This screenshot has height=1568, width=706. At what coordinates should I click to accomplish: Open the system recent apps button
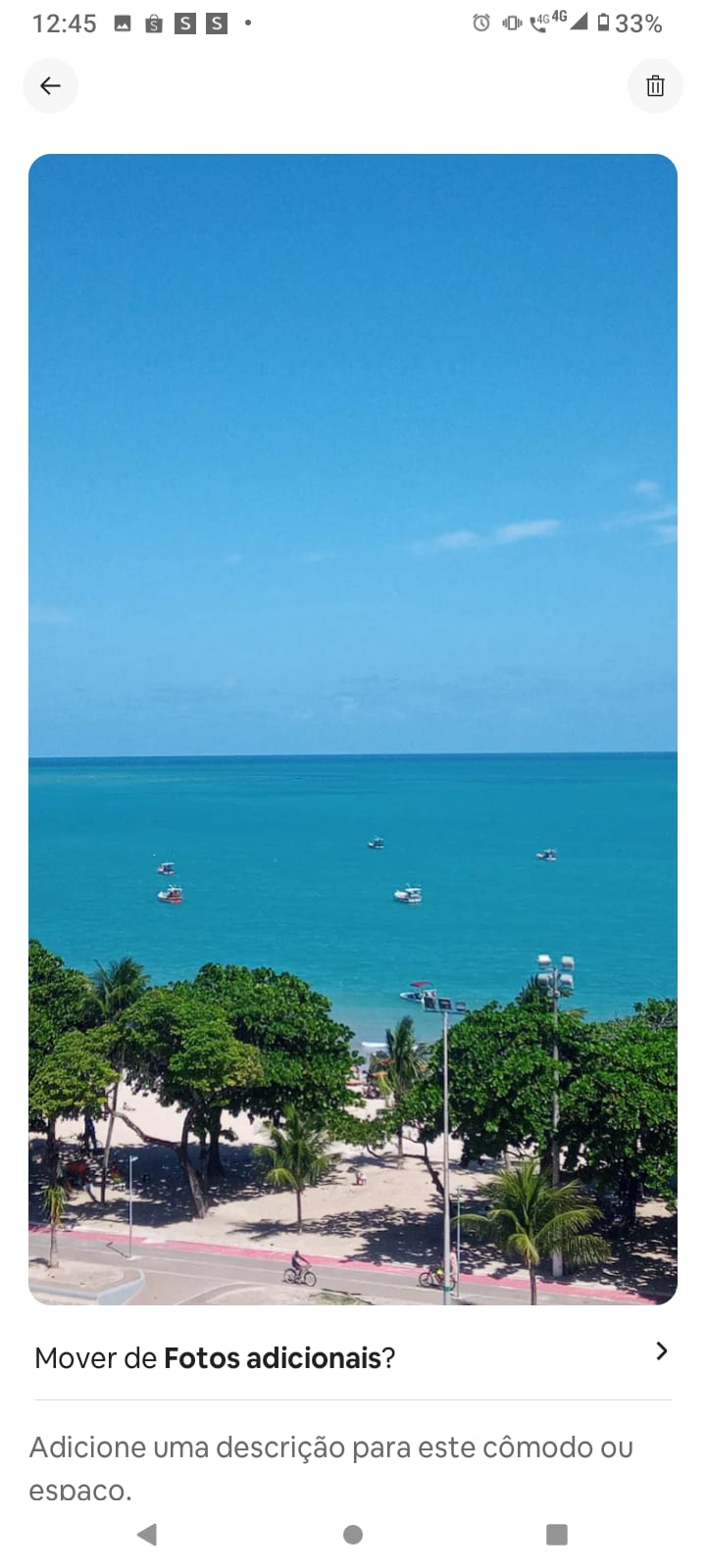(x=556, y=1535)
